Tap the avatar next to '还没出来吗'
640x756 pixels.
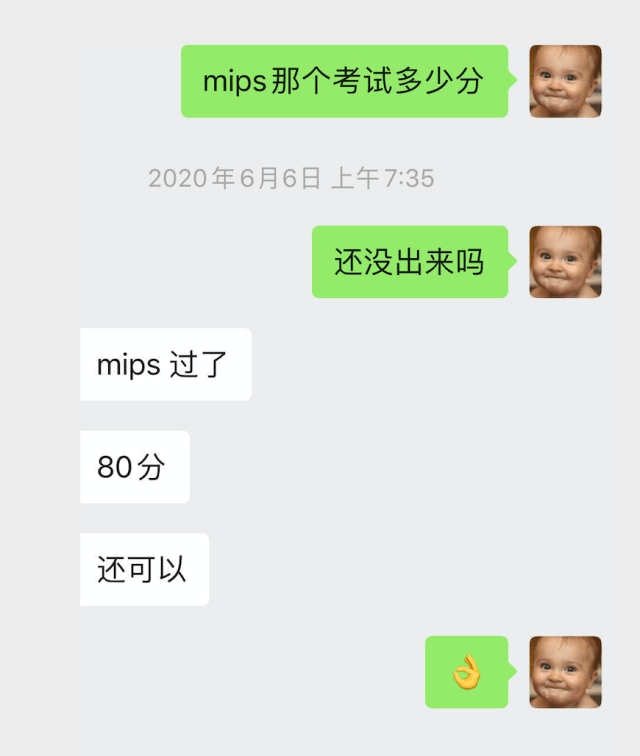(565, 262)
